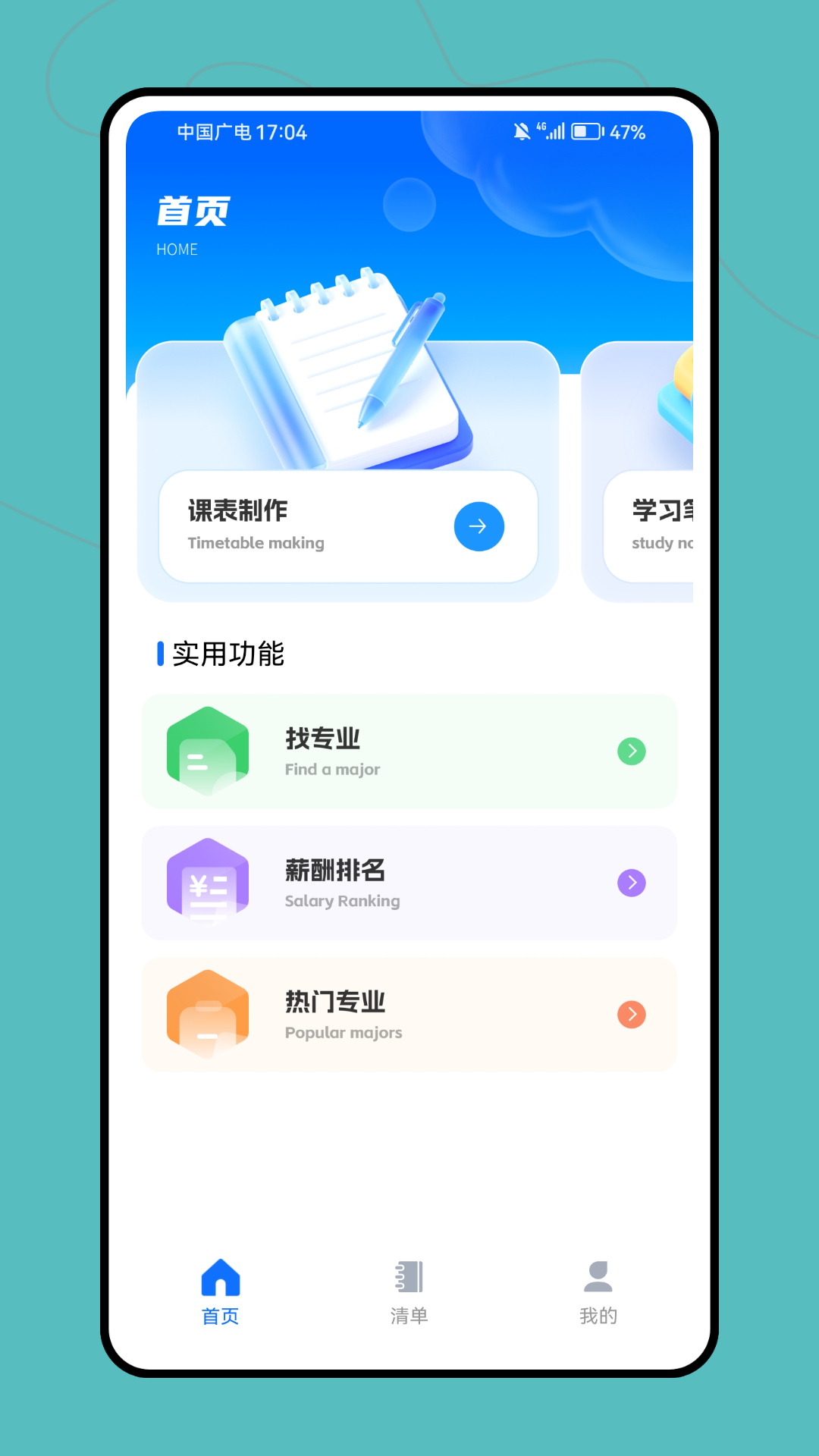Open Find a major
819x1456 pixels.
[409, 752]
